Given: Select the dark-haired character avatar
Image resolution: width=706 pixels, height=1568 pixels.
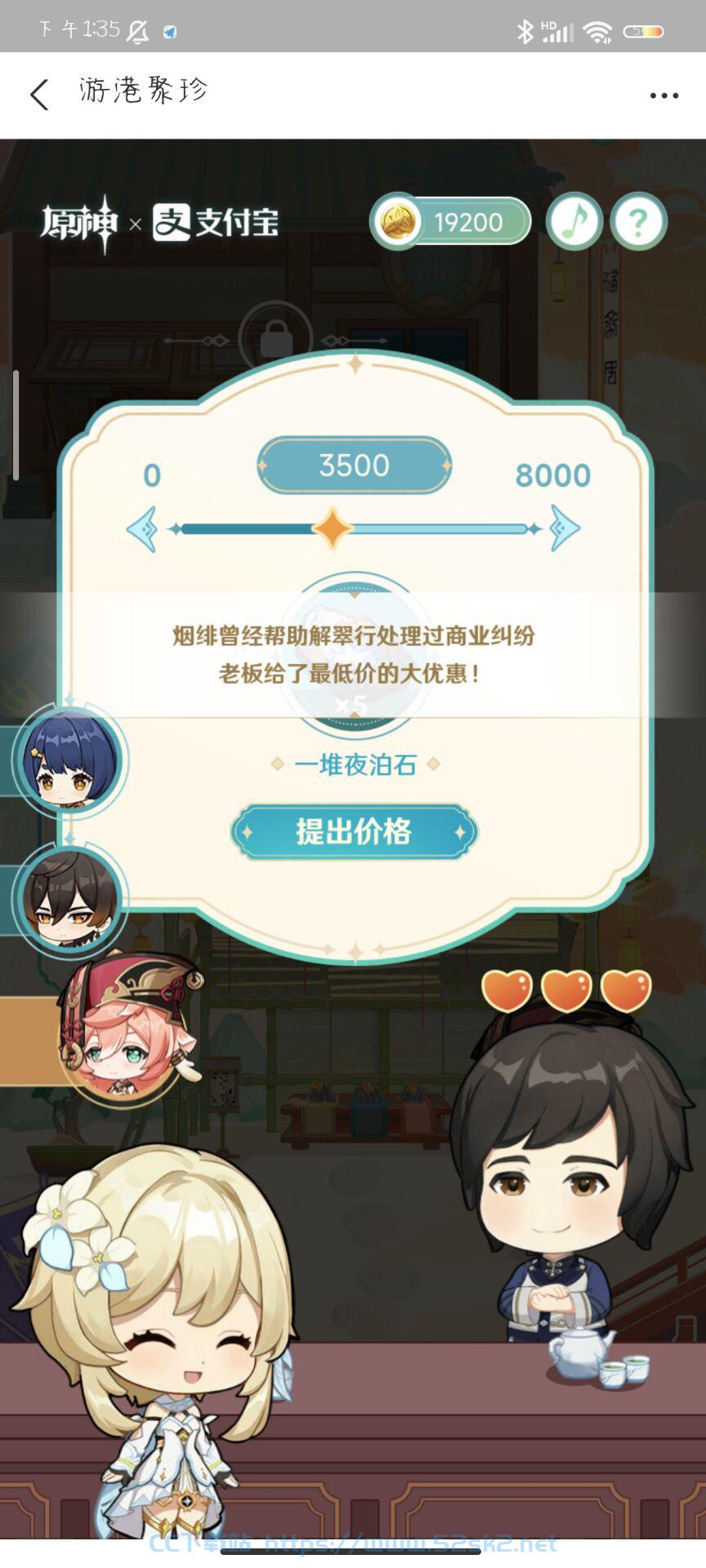Looking at the screenshot, I should point(71,898).
